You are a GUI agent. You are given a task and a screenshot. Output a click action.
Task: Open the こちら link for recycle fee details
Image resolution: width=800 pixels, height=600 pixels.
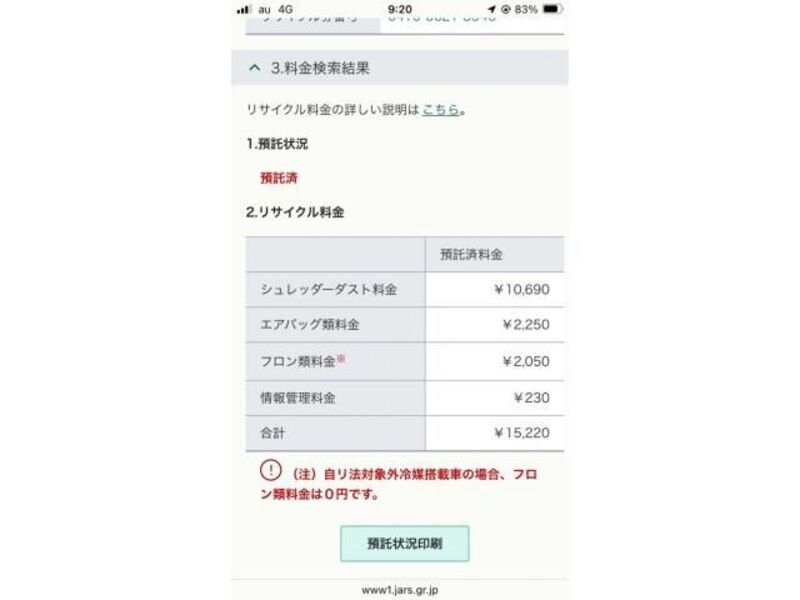(441, 110)
